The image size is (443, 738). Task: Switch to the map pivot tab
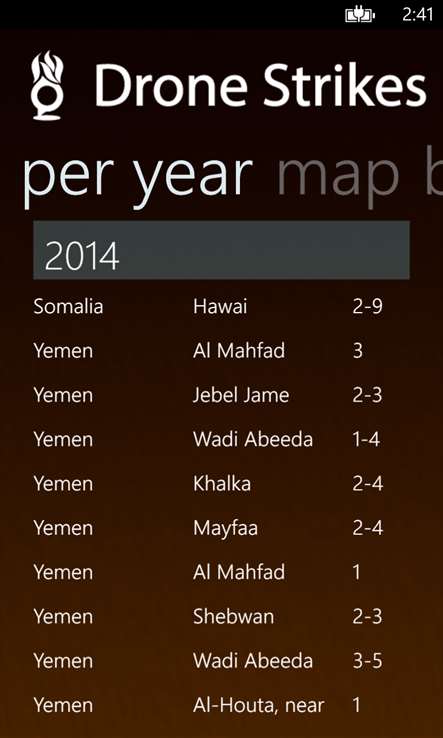tap(338, 177)
